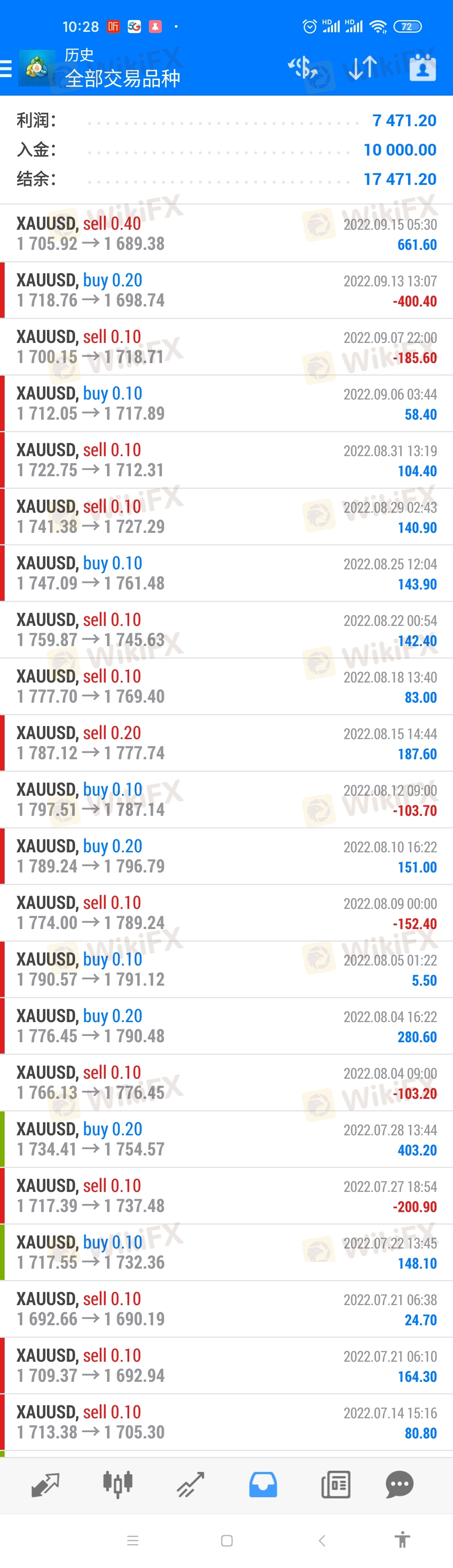Viewport: 453px width, 1568px height.
Task: Go back with the system back button
Action: [322, 1541]
